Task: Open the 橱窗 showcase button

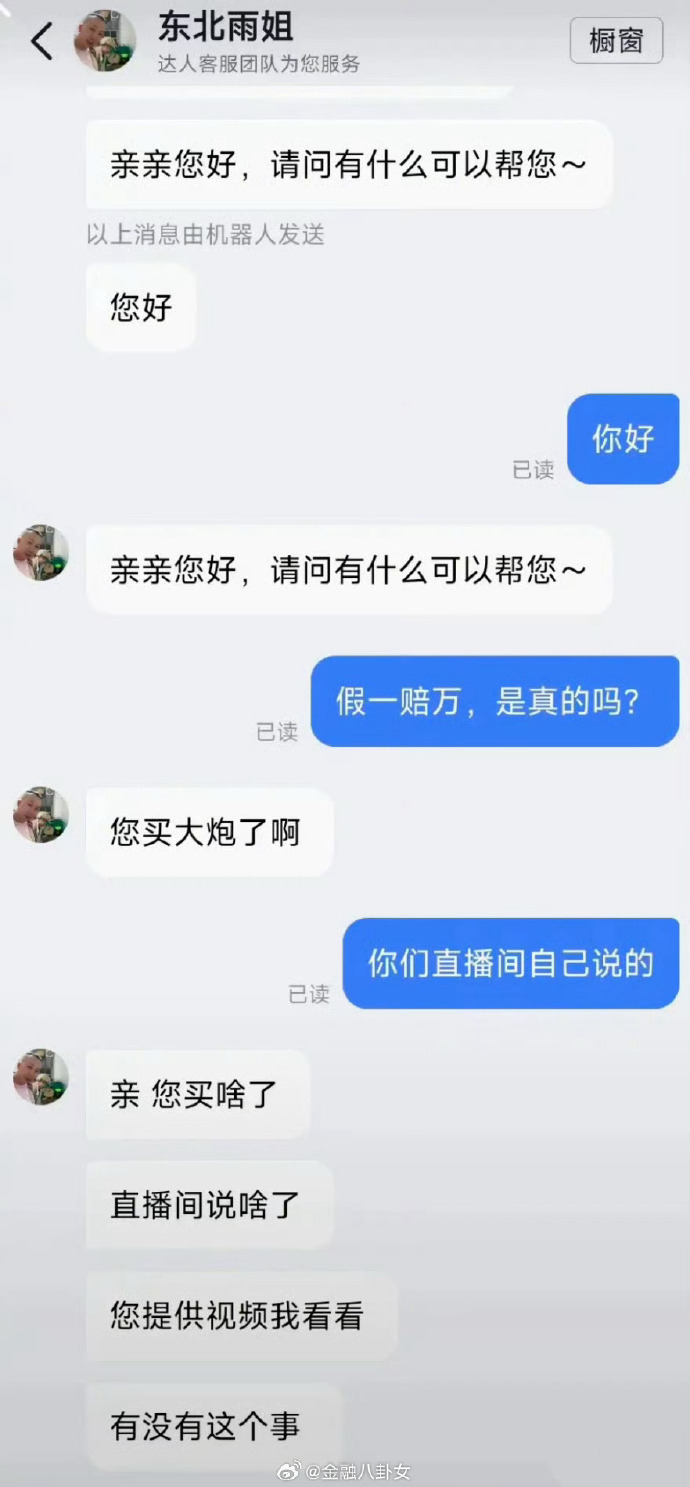Action: coord(616,40)
